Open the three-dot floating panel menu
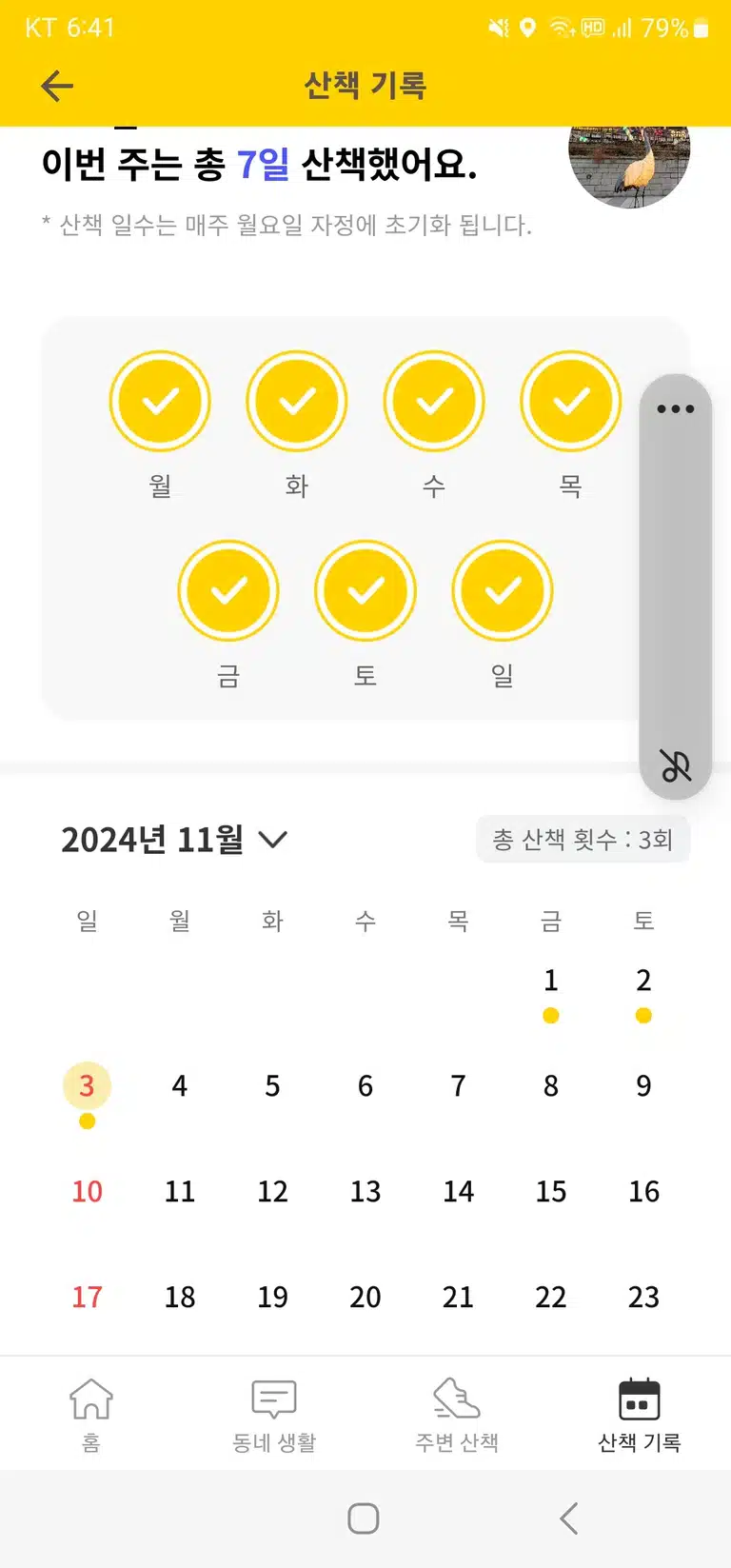 tap(676, 409)
